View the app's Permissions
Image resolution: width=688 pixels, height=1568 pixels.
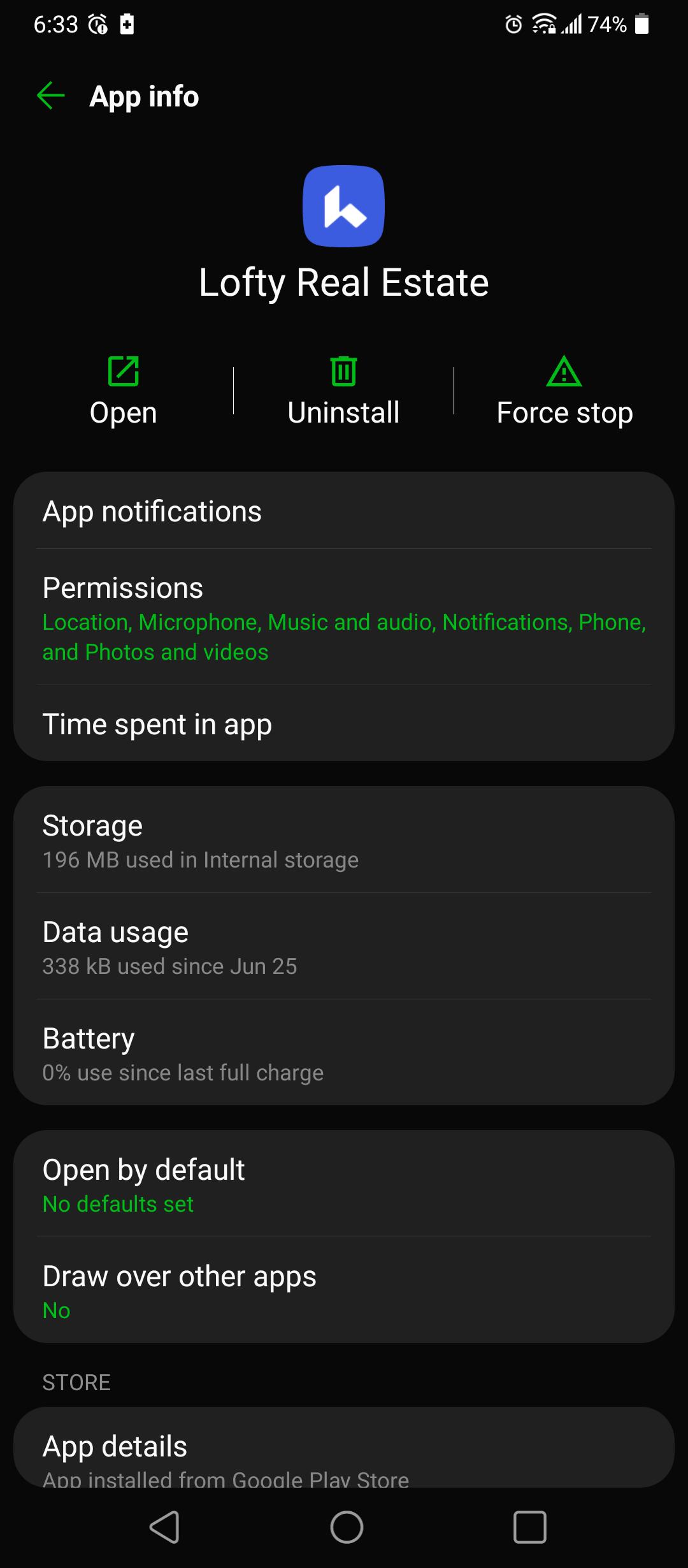[344, 617]
